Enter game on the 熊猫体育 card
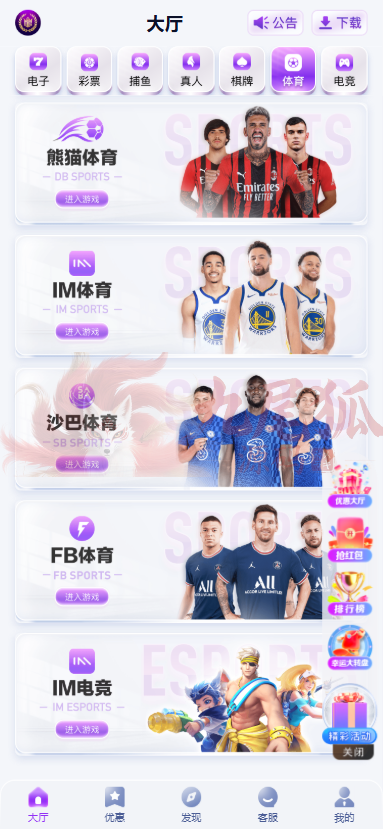The width and height of the screenshot is (383, 829). [82, 199]
